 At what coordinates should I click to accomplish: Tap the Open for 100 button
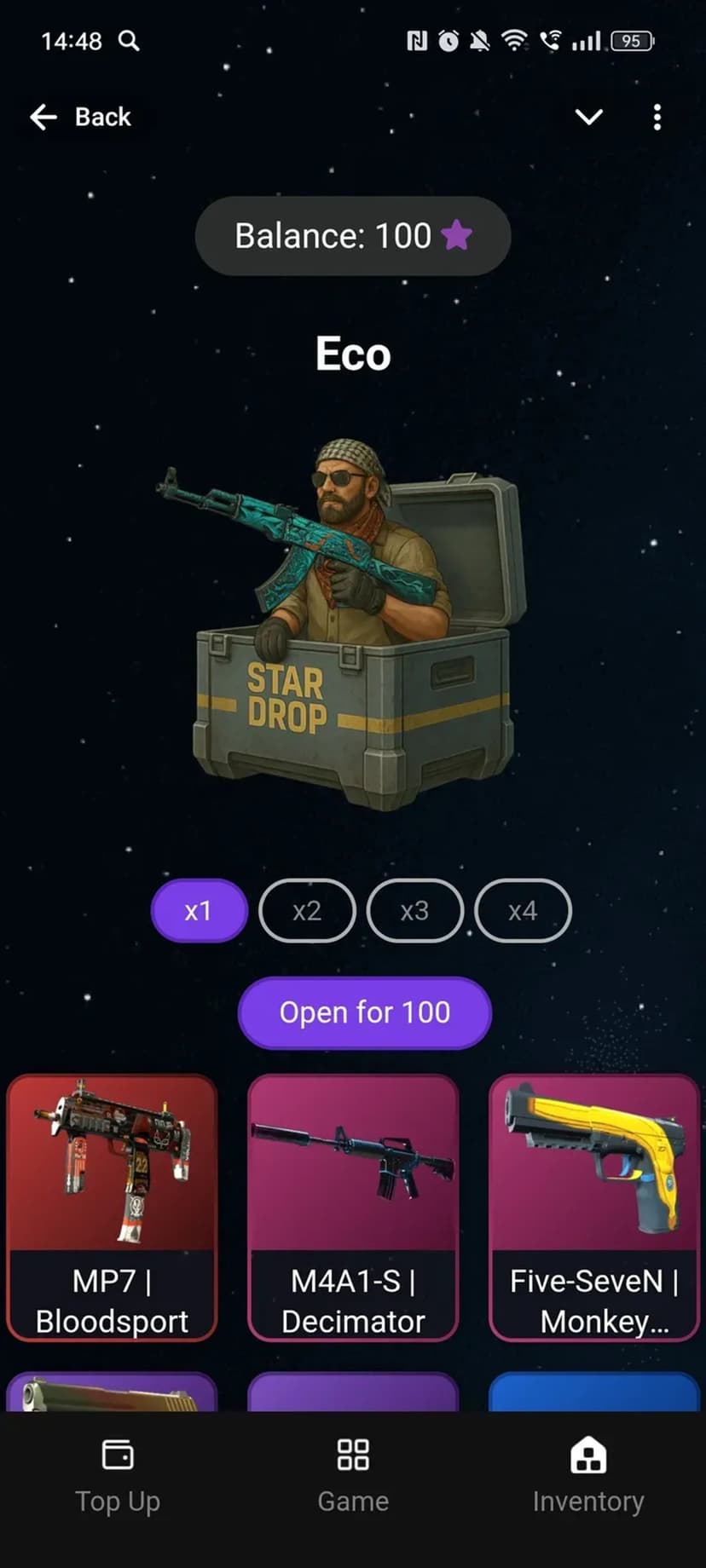(x=364, y=1012)
